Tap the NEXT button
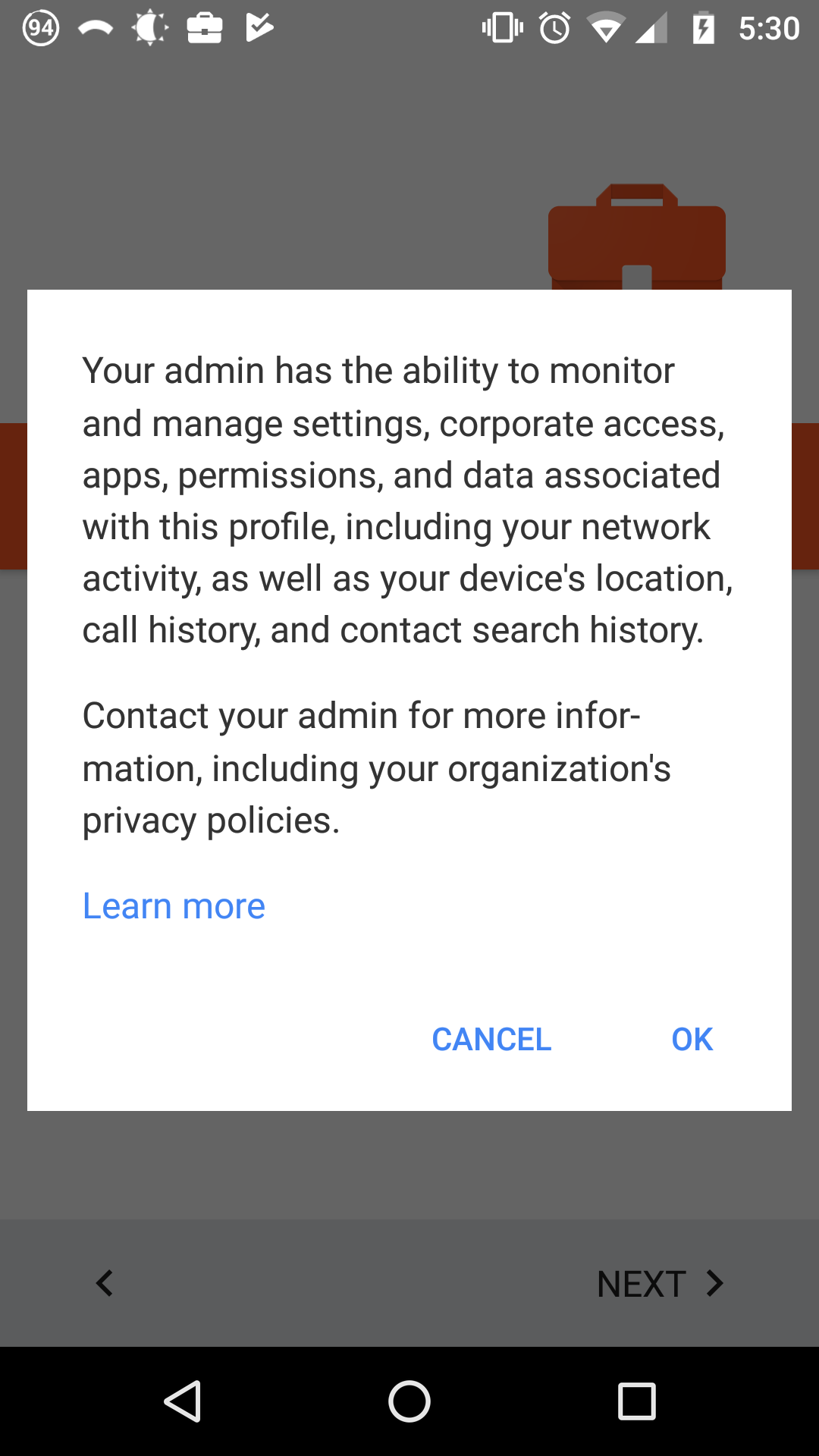 point(660,1284)
